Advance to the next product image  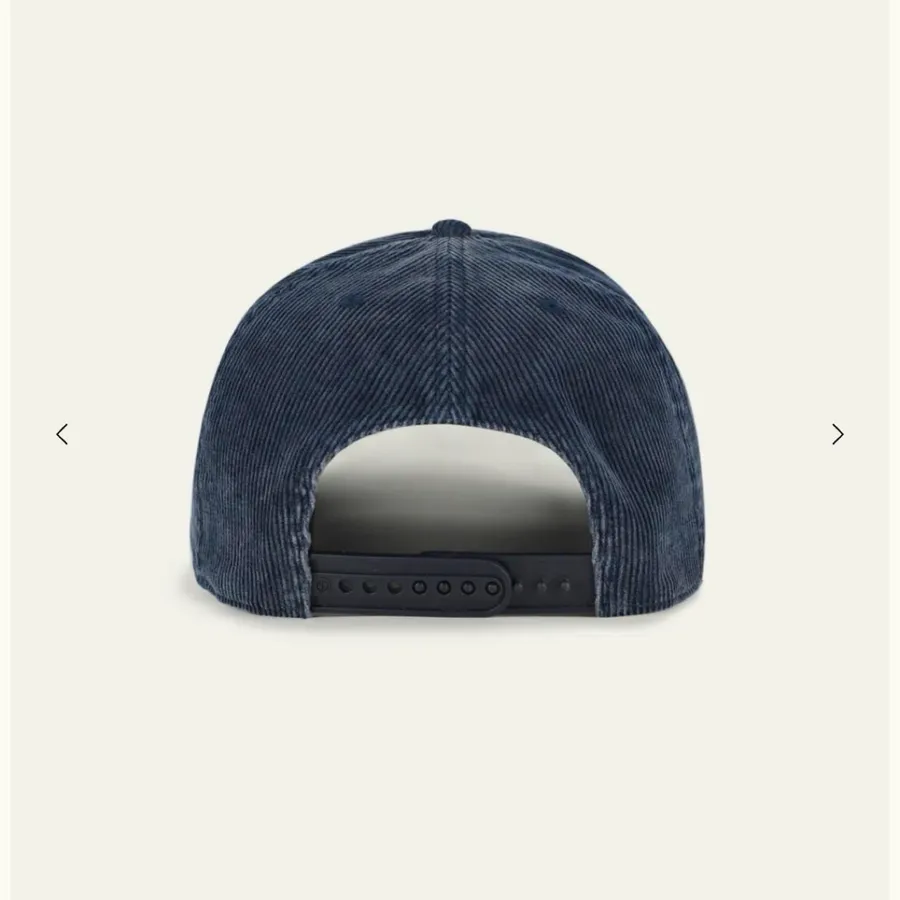coord(837,434)
